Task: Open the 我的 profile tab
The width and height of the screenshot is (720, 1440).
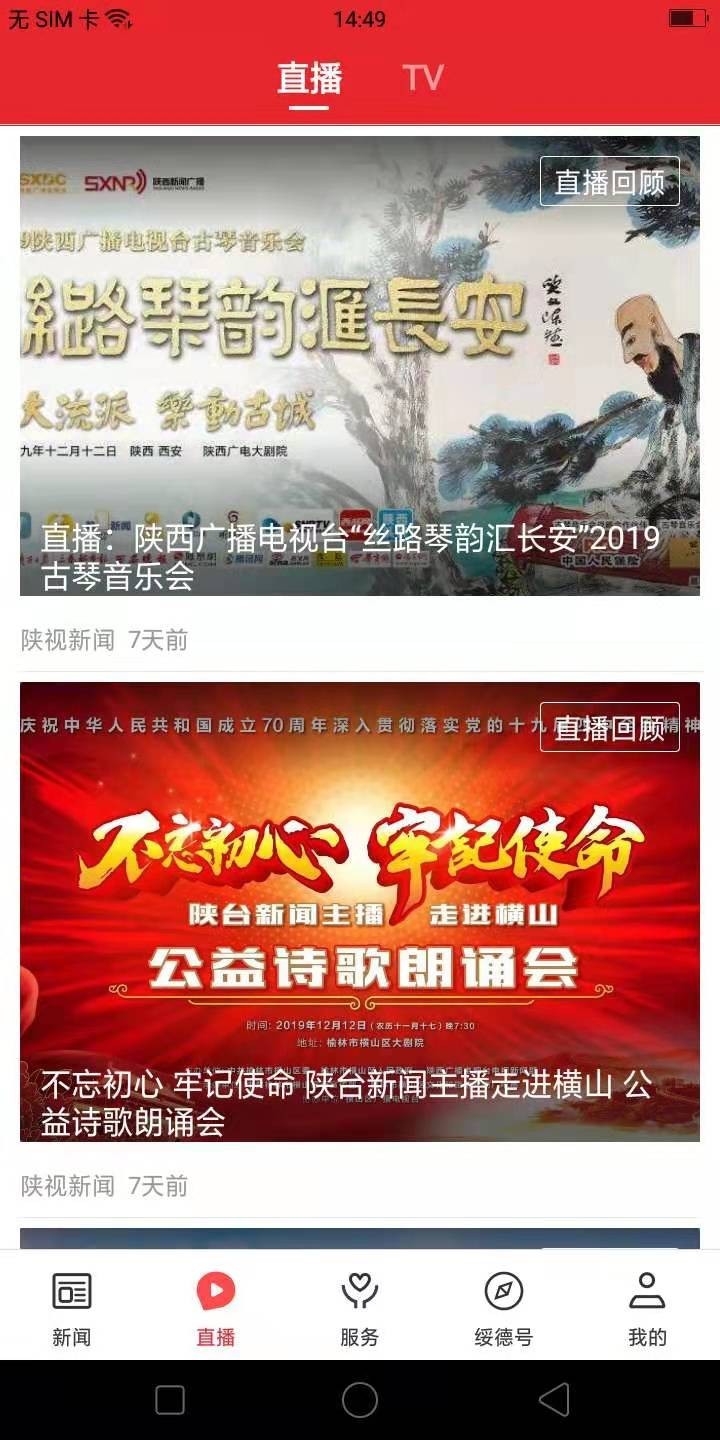Action: click(x=647, y=1308)
